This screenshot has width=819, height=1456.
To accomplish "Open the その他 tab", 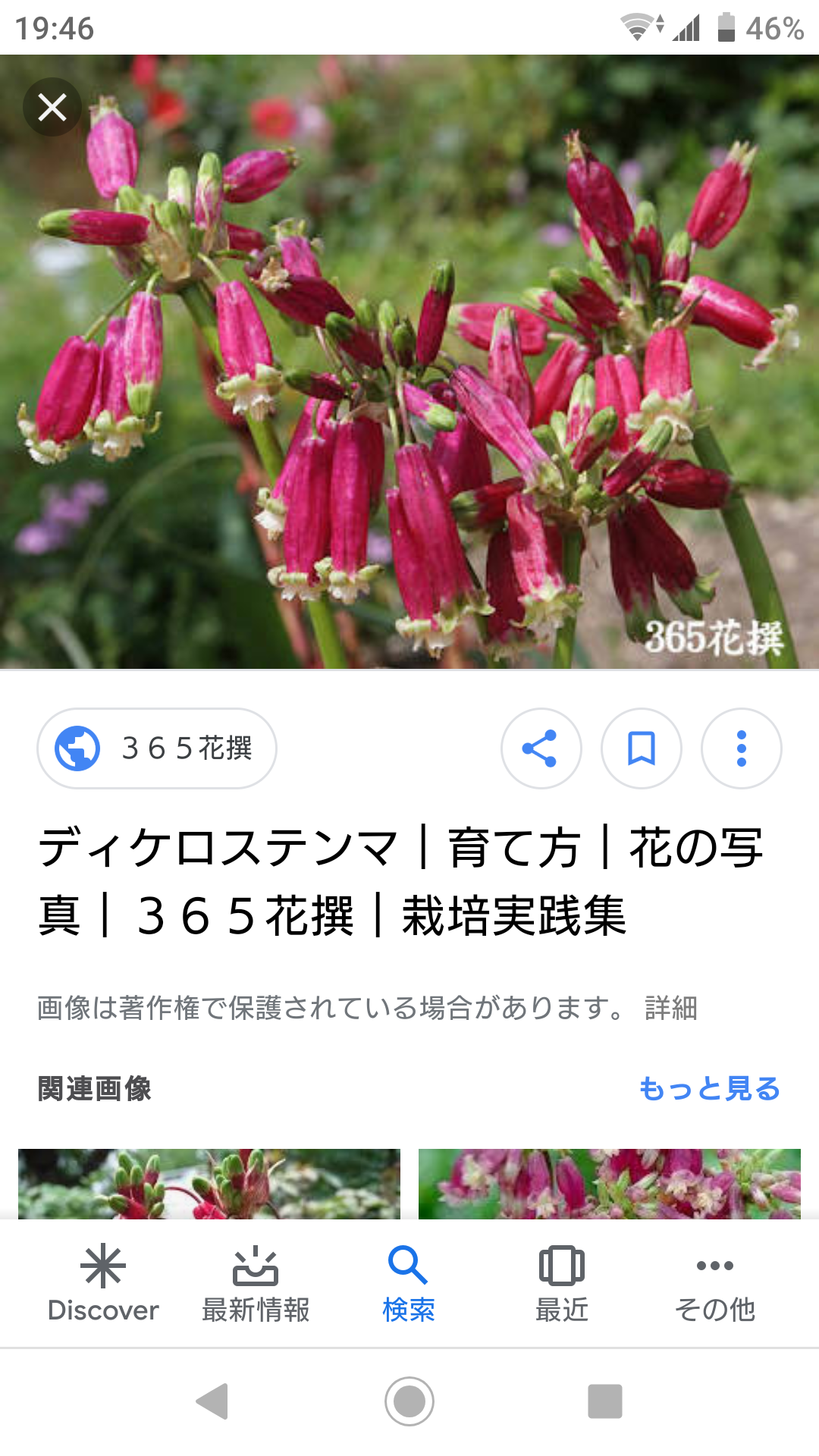I will click(x=715, y=1284).
